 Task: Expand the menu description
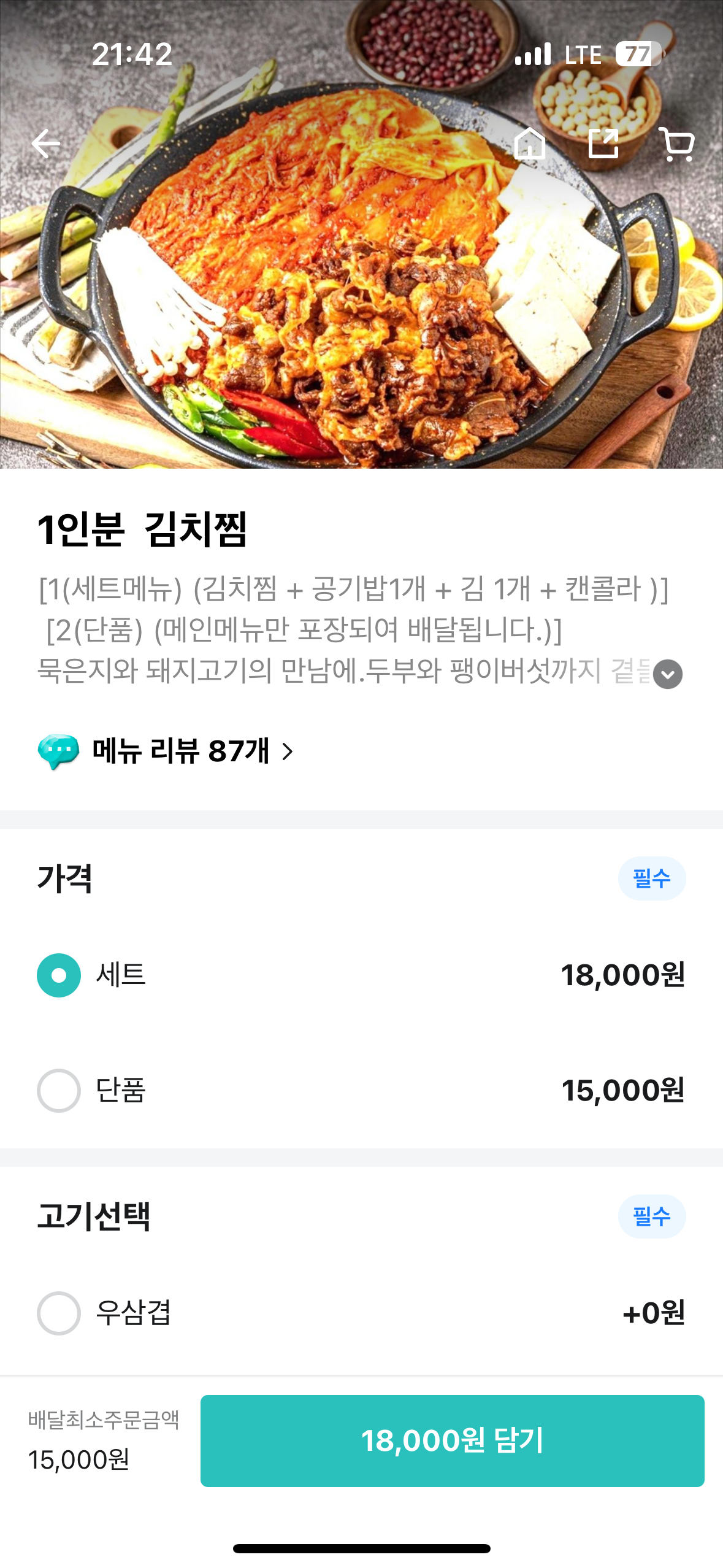coord(667,674)
